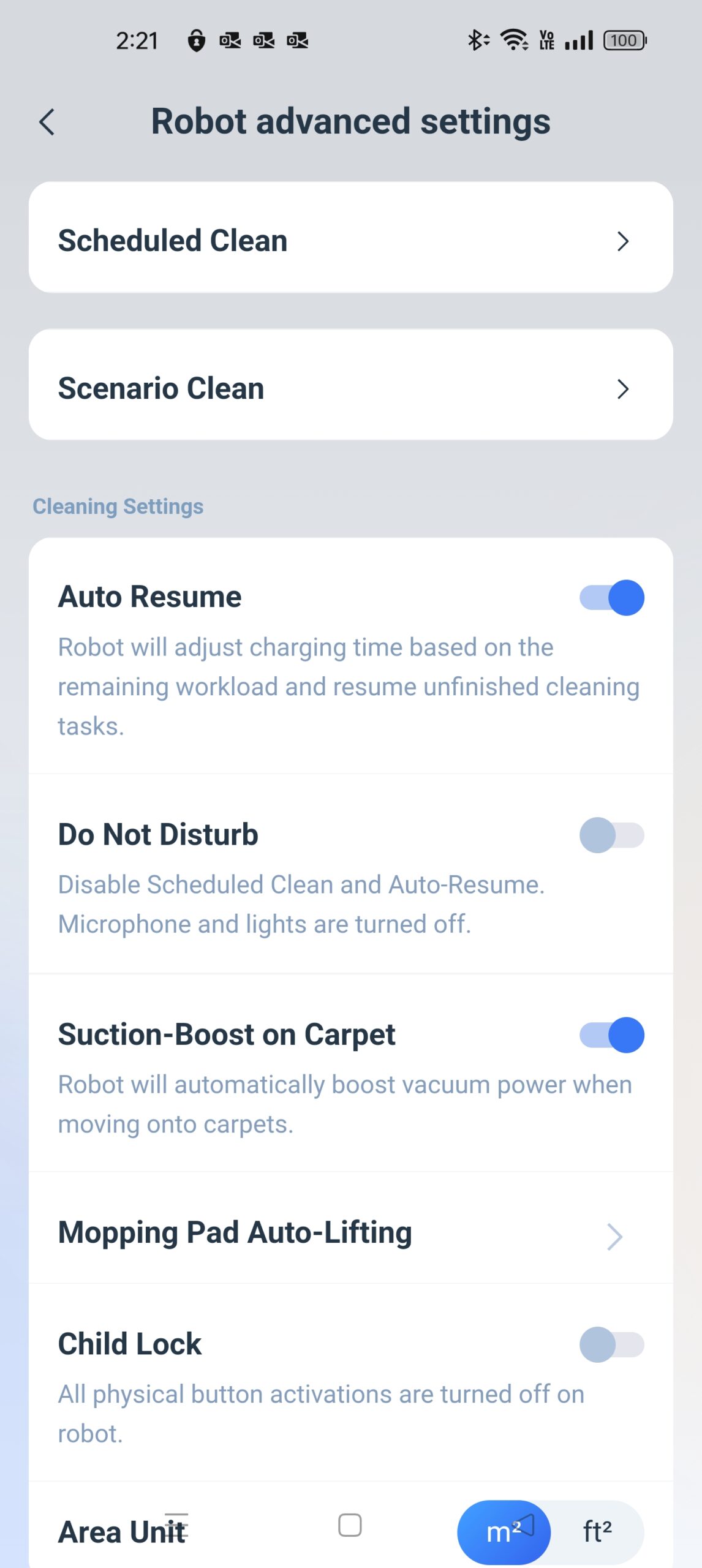Go back from Robot advanced settings
The image size is (702, 1568).
tap(47, 122)
